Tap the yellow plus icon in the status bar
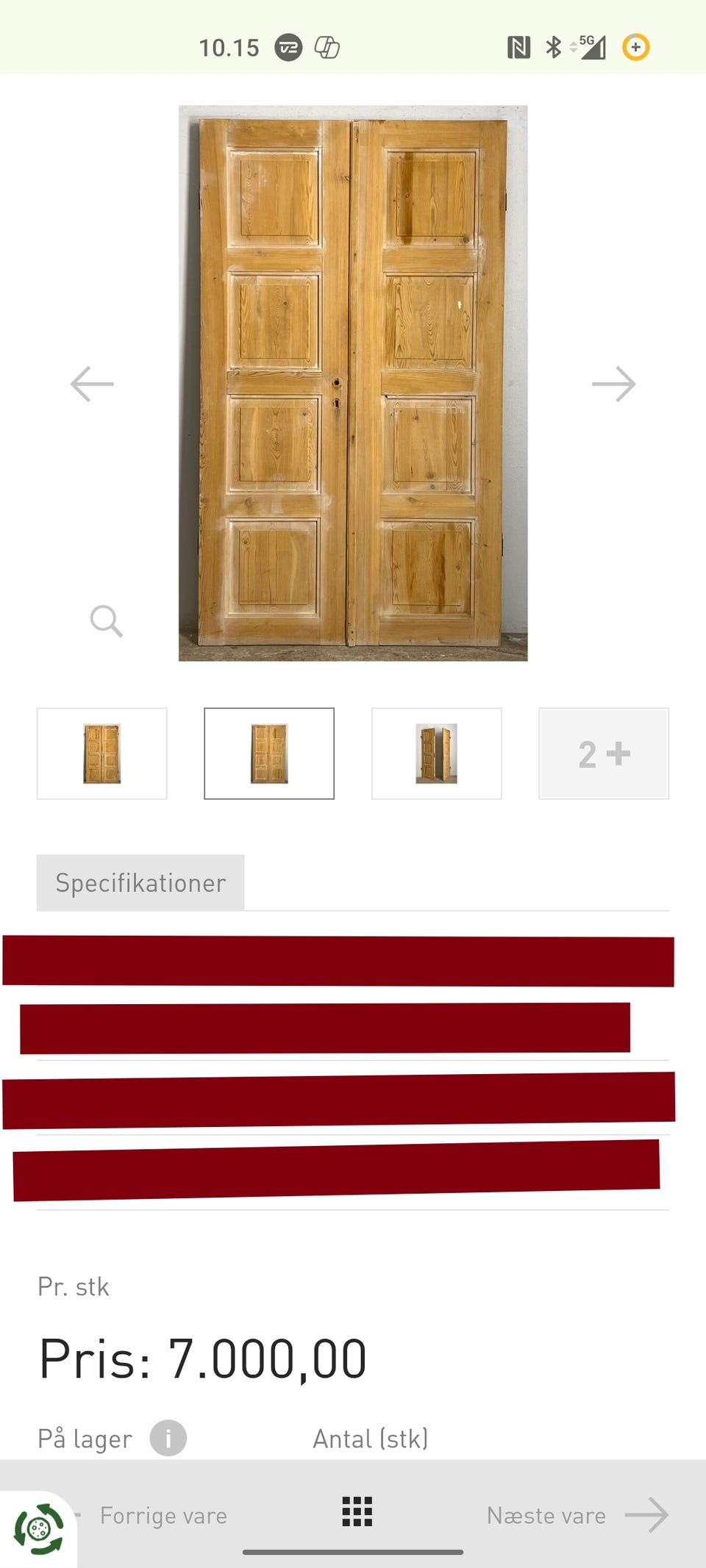Viewport: 706px width, 1568px height. [x=637, y=46]
